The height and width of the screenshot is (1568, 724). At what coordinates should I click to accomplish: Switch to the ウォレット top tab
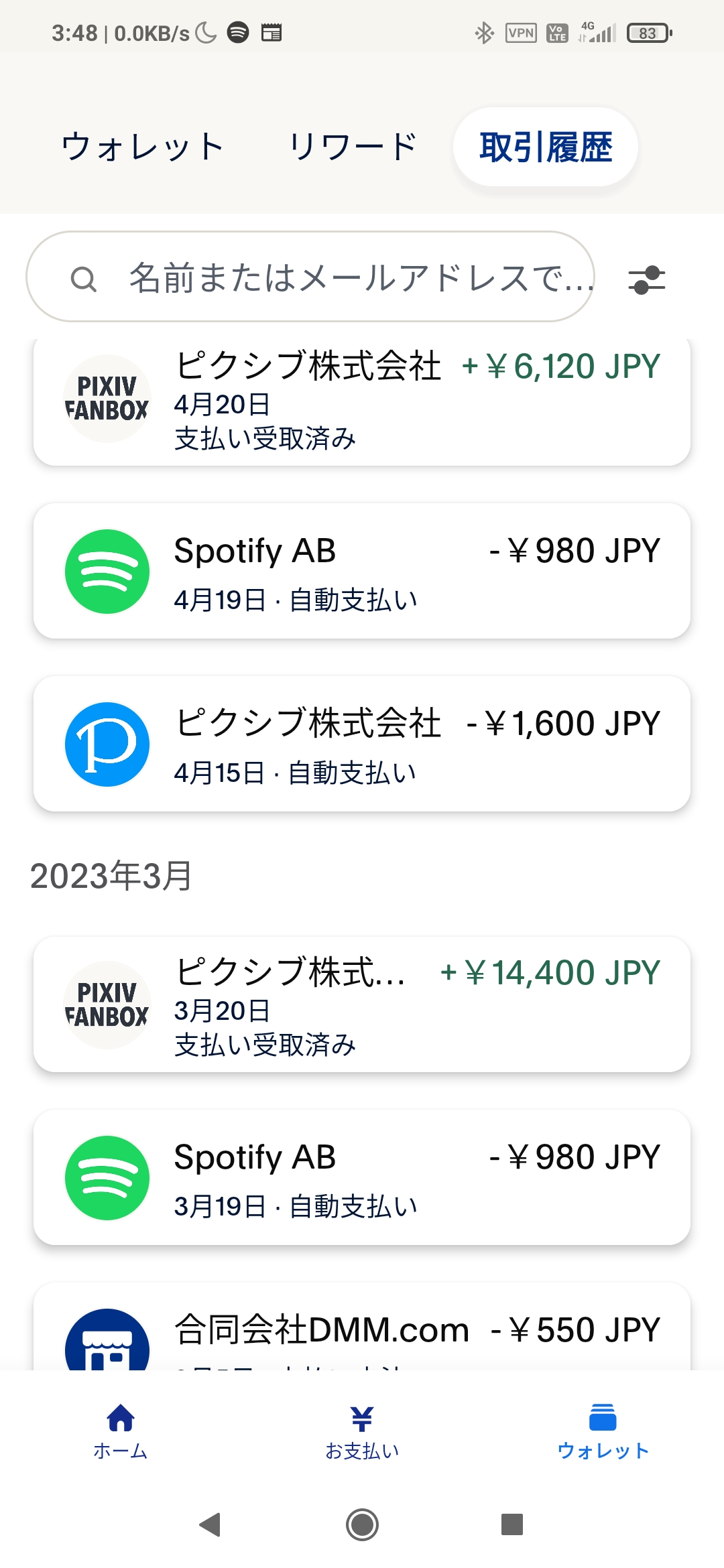(142, 147)
